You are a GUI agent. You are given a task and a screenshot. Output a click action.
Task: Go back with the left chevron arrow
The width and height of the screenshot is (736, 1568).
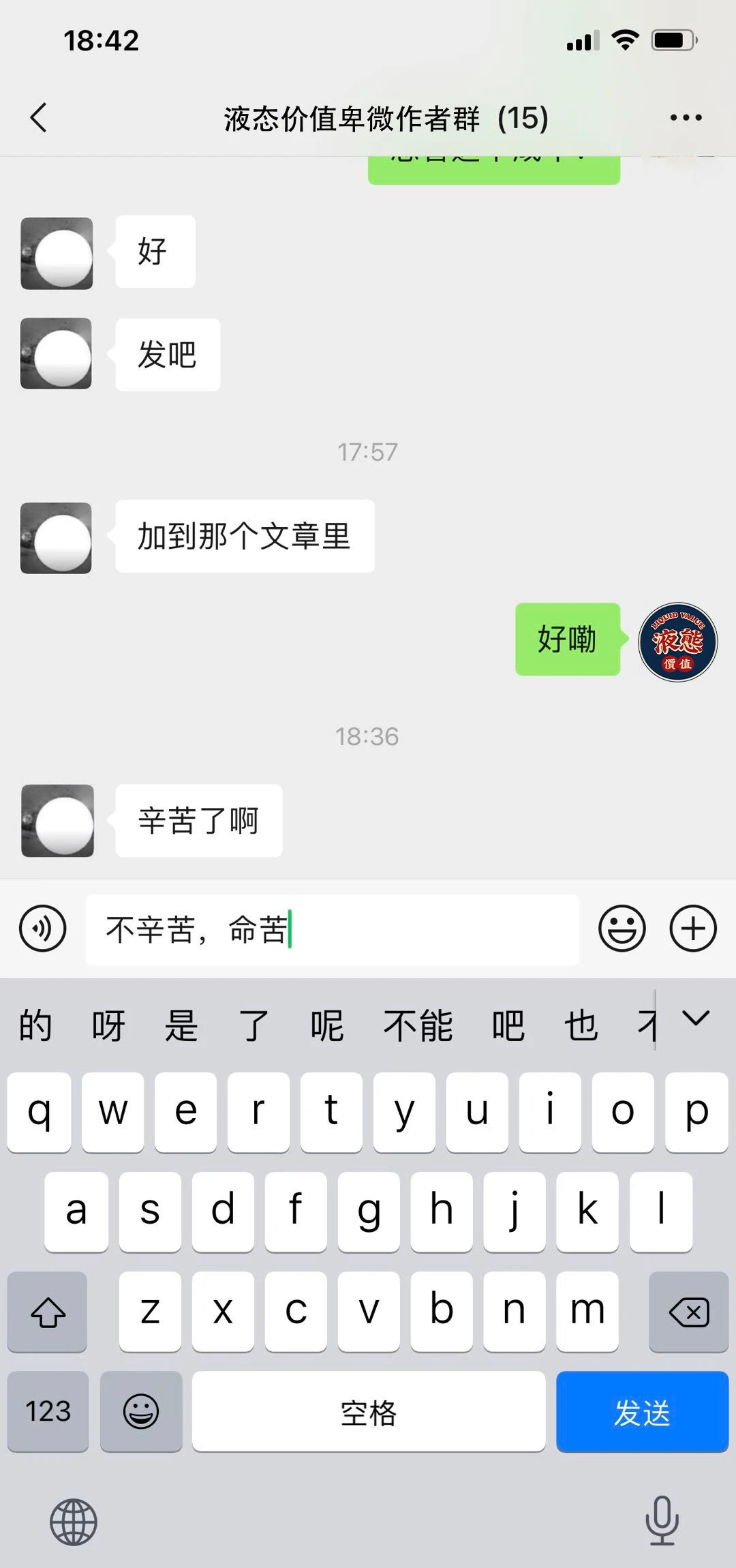click(x=39, y=117)
